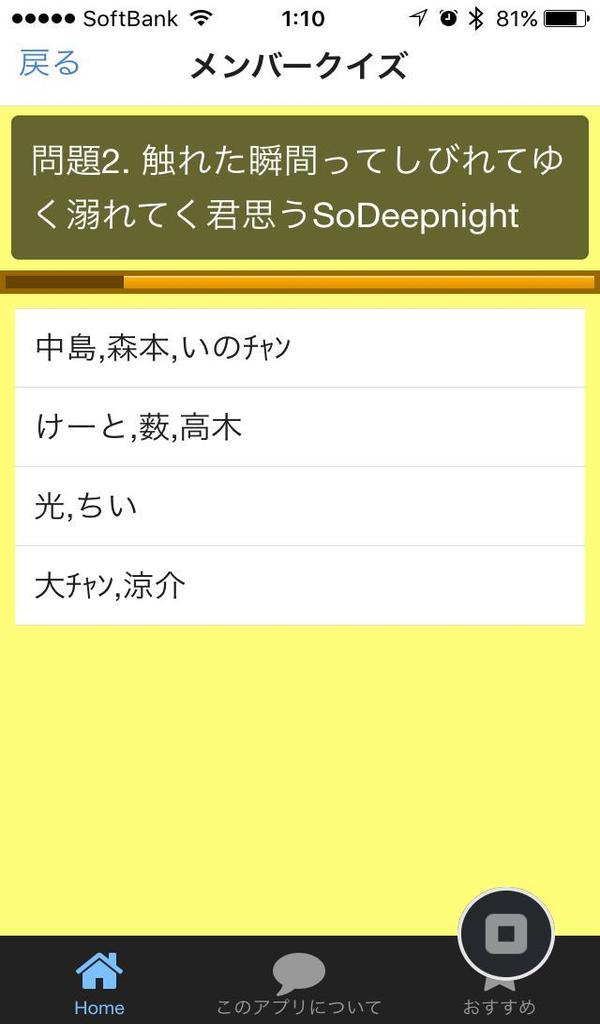Tap the floating AssistiveTouch button
600x1024 pixels.
(506, 935)
